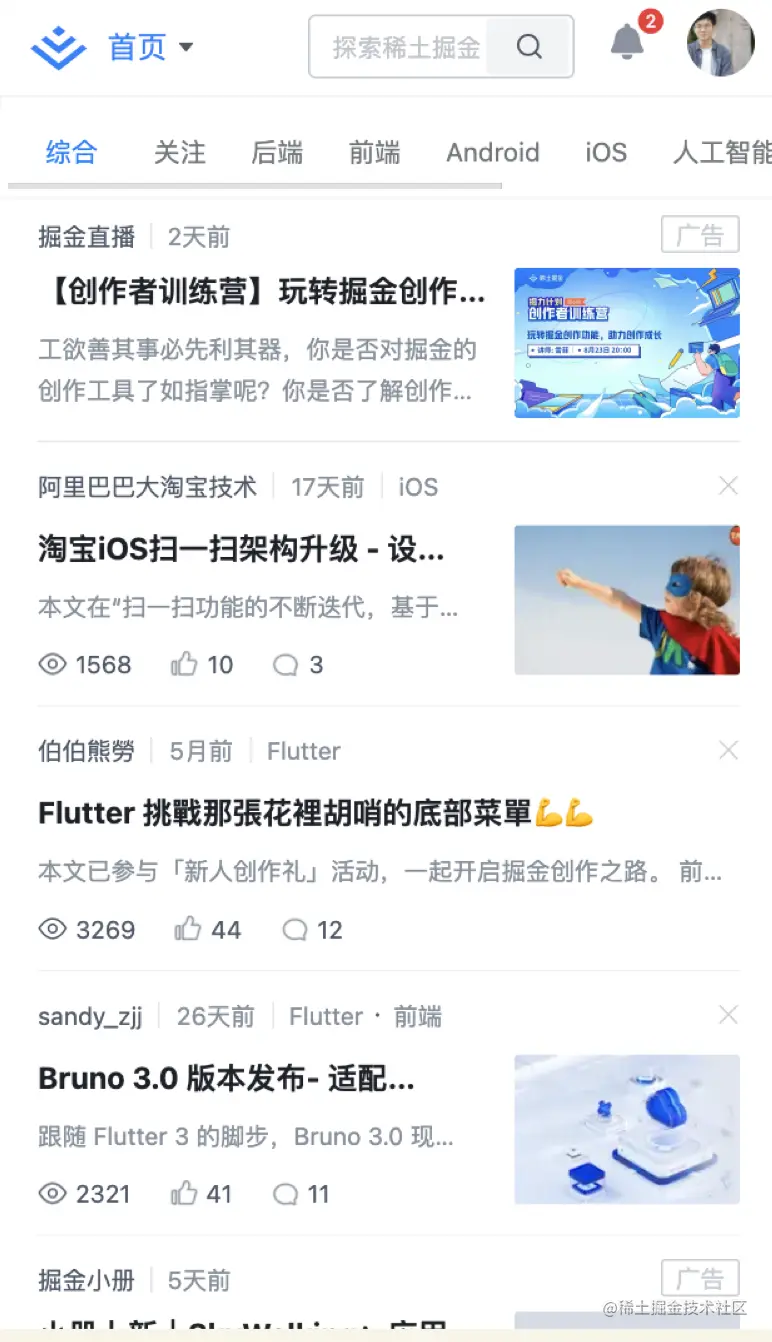Switch to the 后端 tab
Image resolution: width=772 pixels, height=1342 pixels.
point(277,153)
